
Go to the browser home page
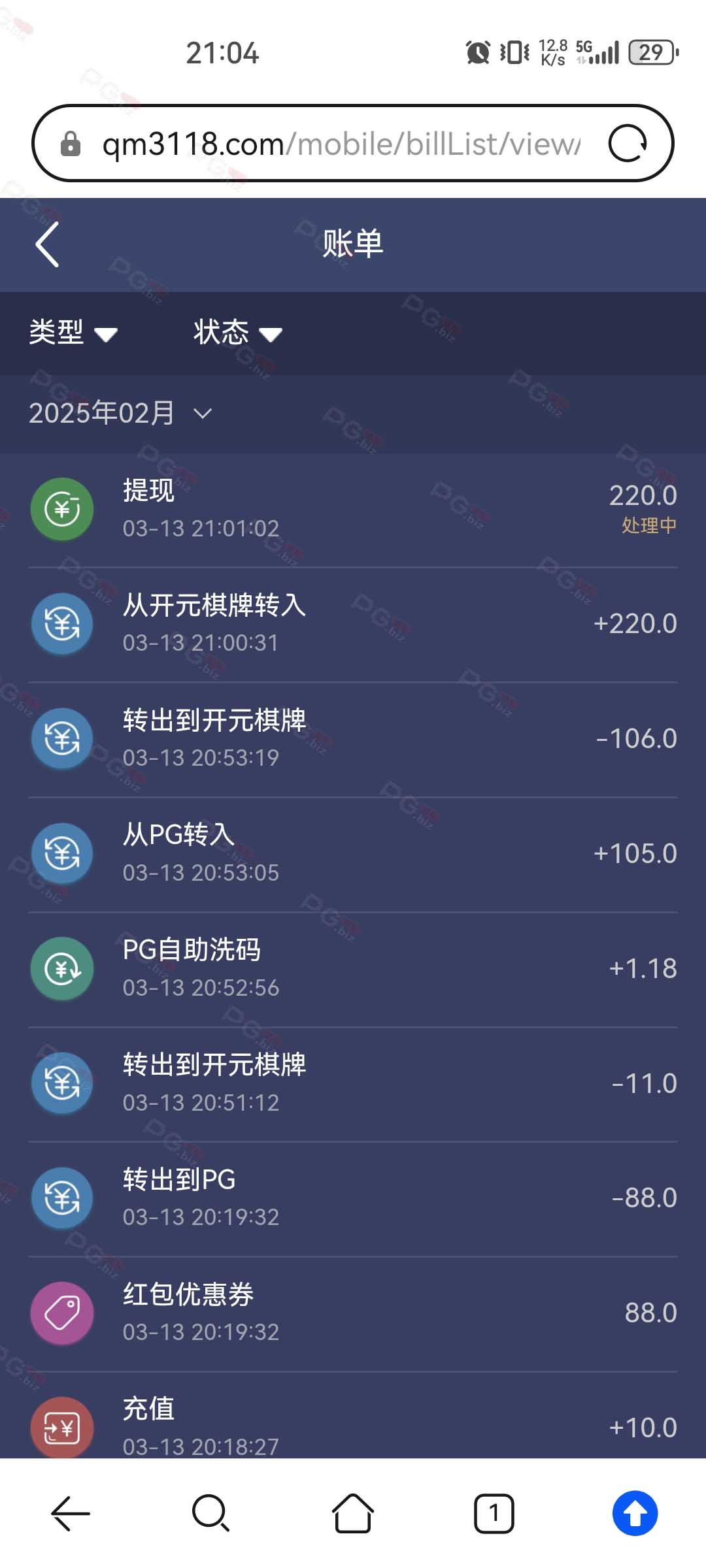tap(353, 1513)
